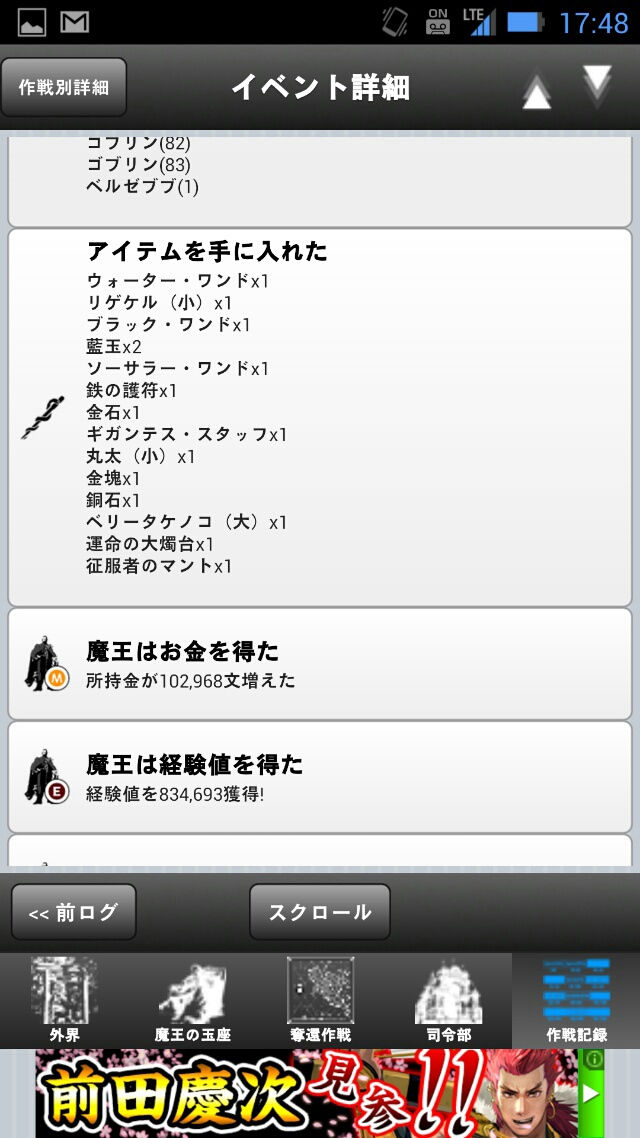The image size is (640, 1138).
Task: Go to the 司令部 tab
Action: coord(448,1001)
